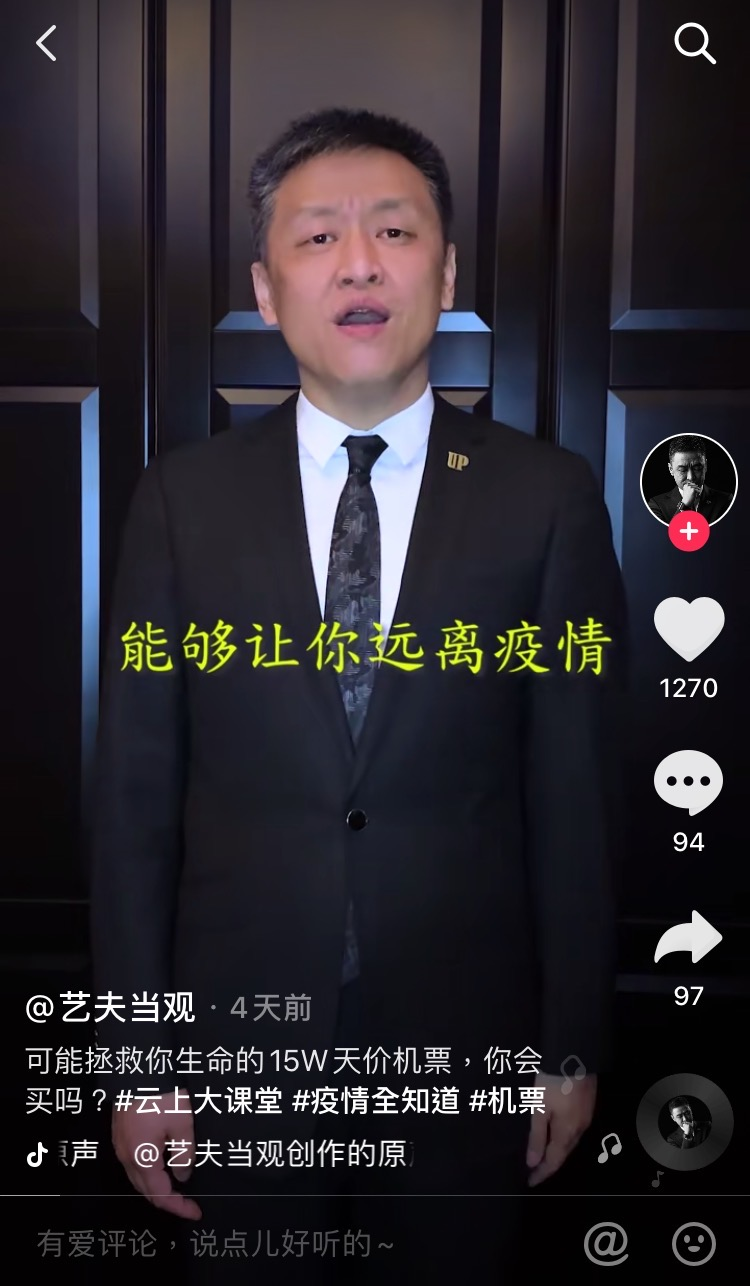Open hashtag #机票
Viewport: 750px width, 1286px height.
[507, 1101]
